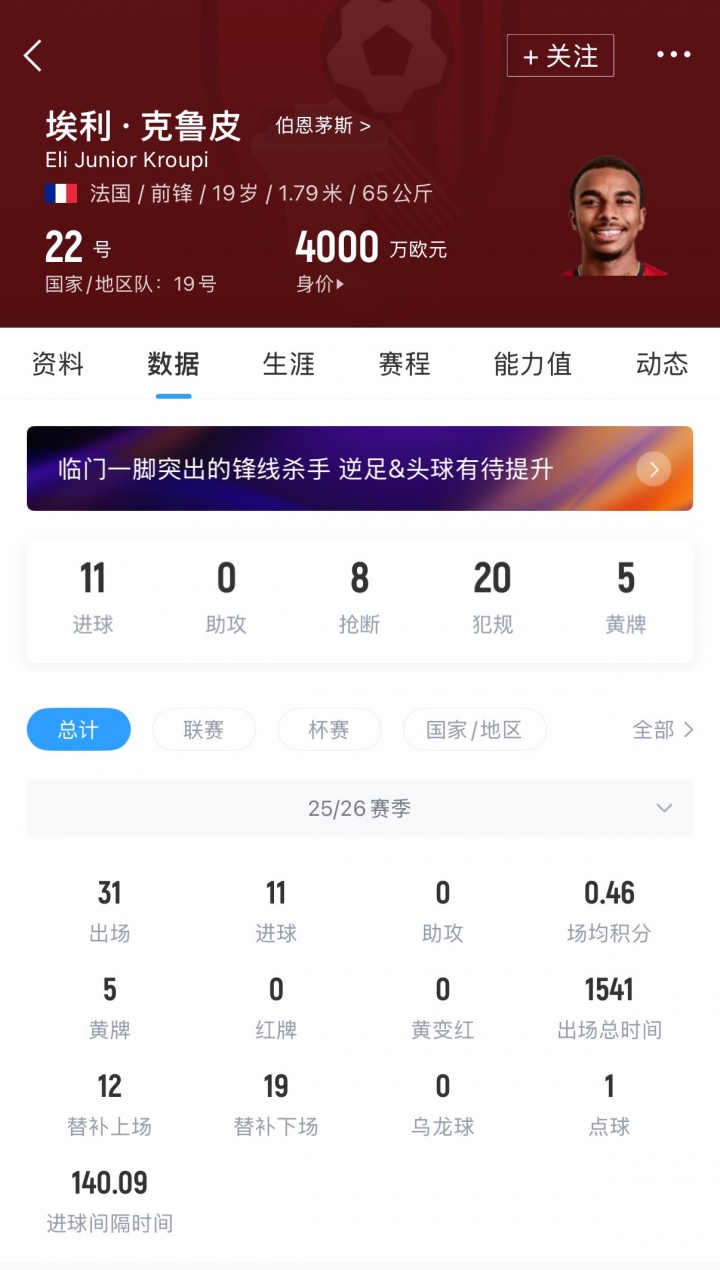720x1270 pixels.
Task: Select the 联赛 filter chip
Action: (204, 729)
